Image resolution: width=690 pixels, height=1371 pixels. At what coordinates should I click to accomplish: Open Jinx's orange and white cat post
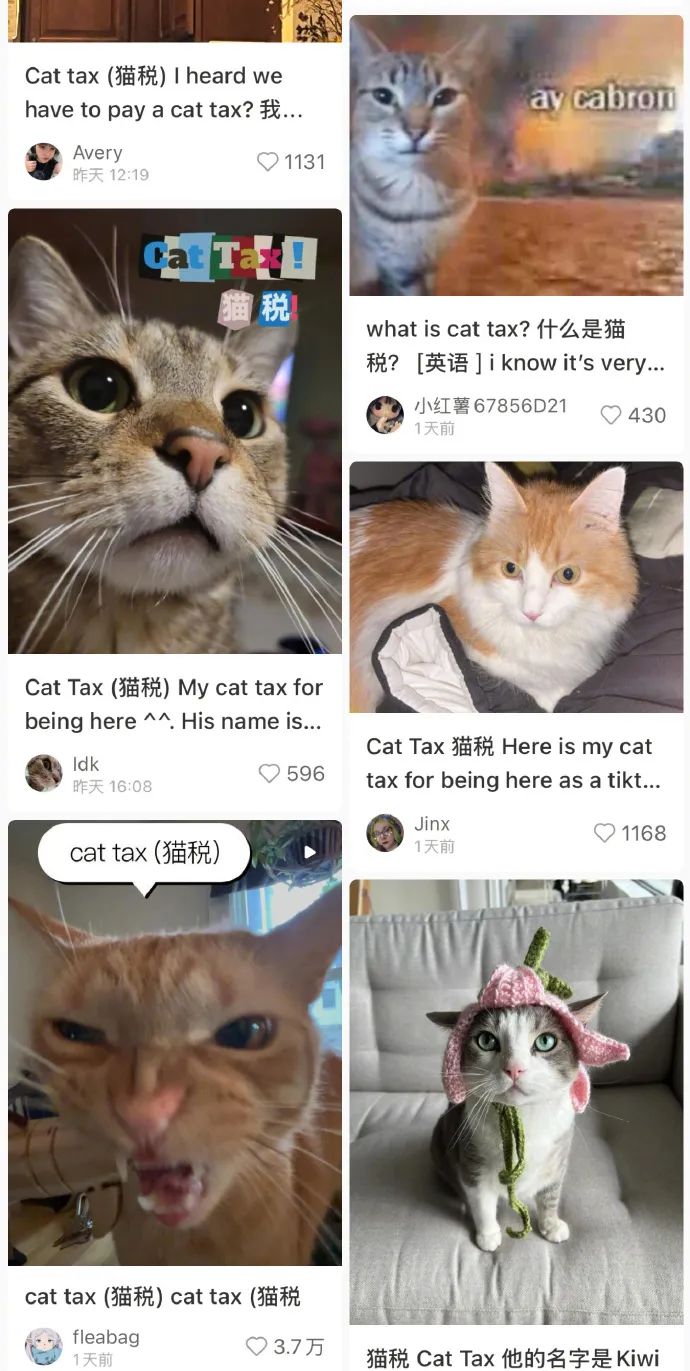(x=516, y=587)
